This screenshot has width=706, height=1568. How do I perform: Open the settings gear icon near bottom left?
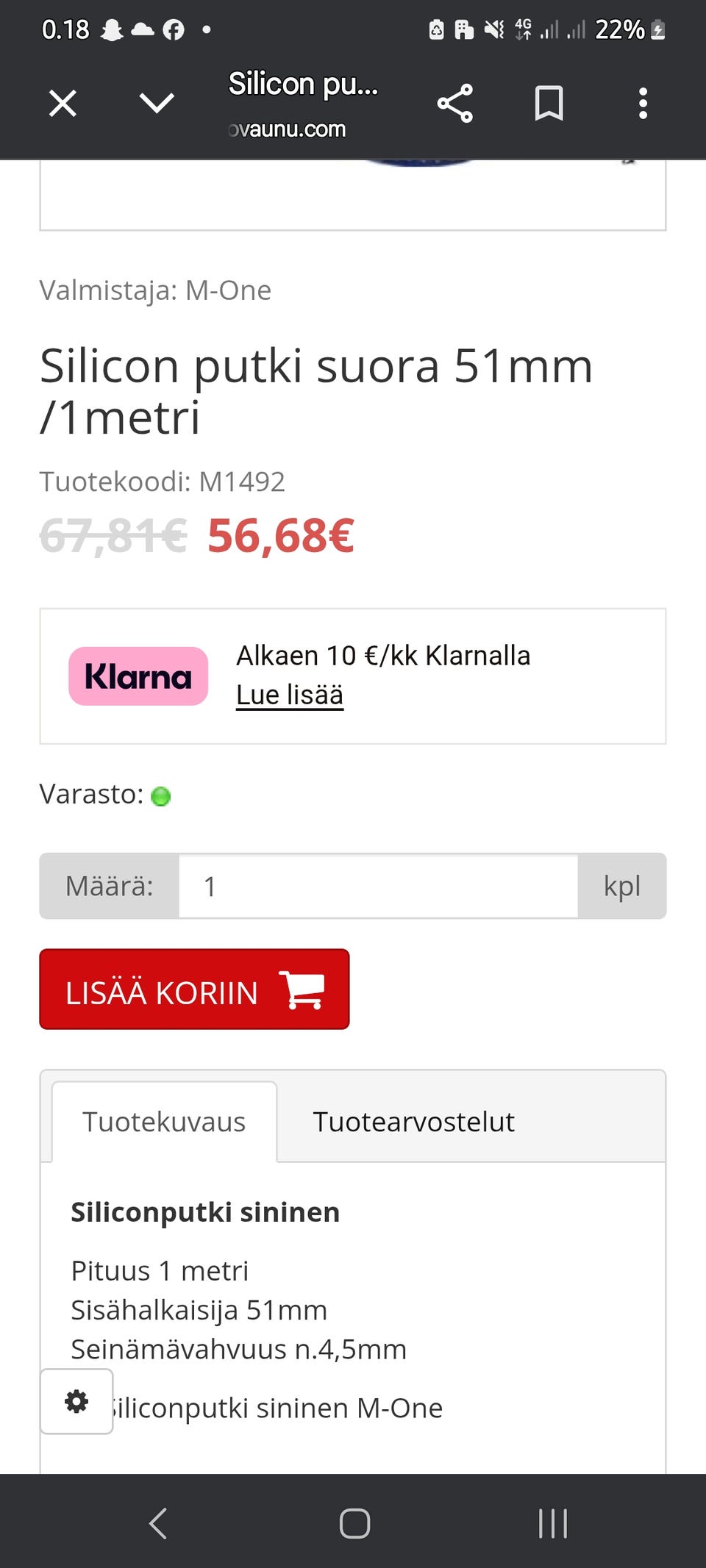point(76,1401)
